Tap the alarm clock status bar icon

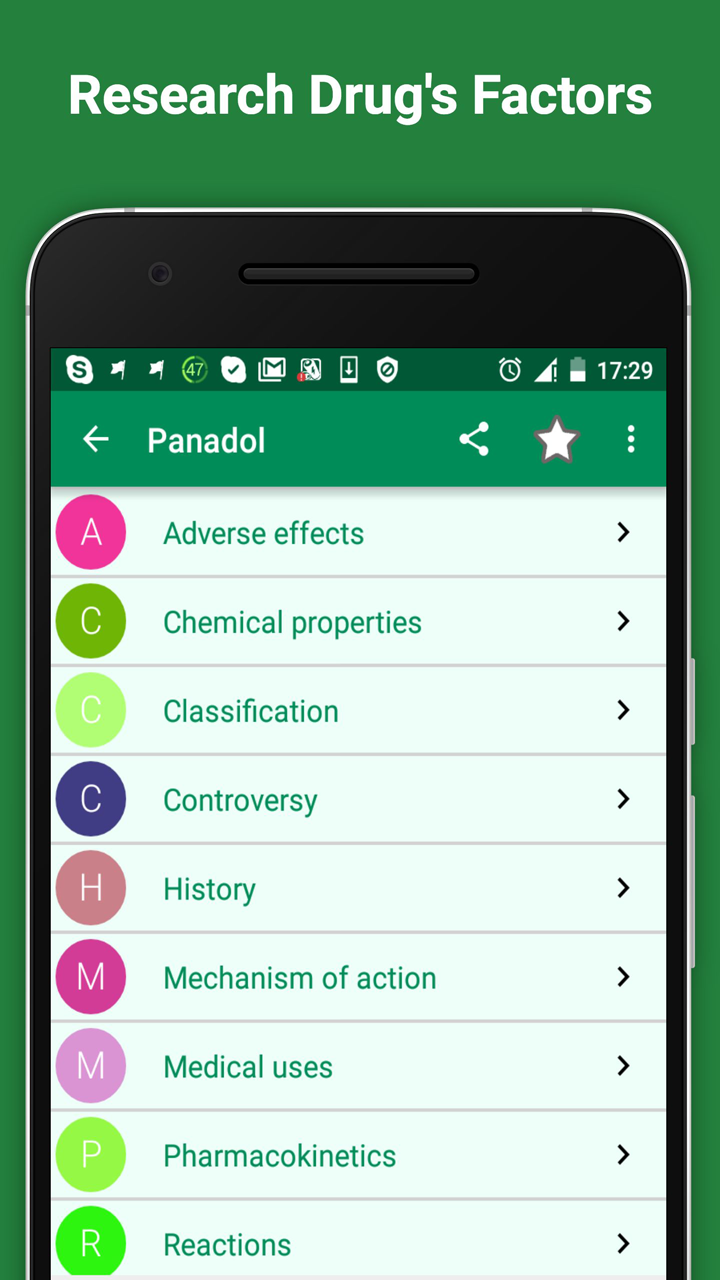coord(510,369)
